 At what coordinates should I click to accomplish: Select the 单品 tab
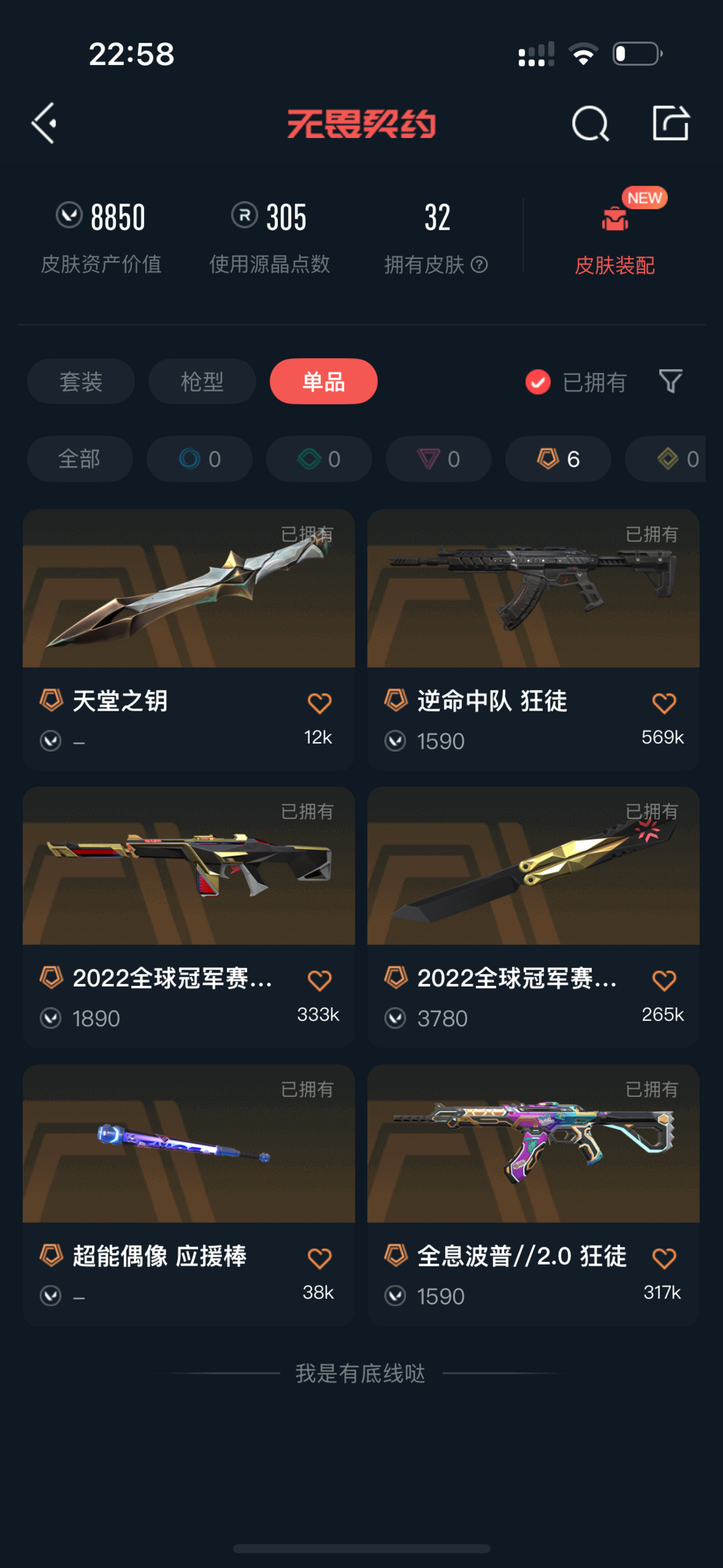323,381
